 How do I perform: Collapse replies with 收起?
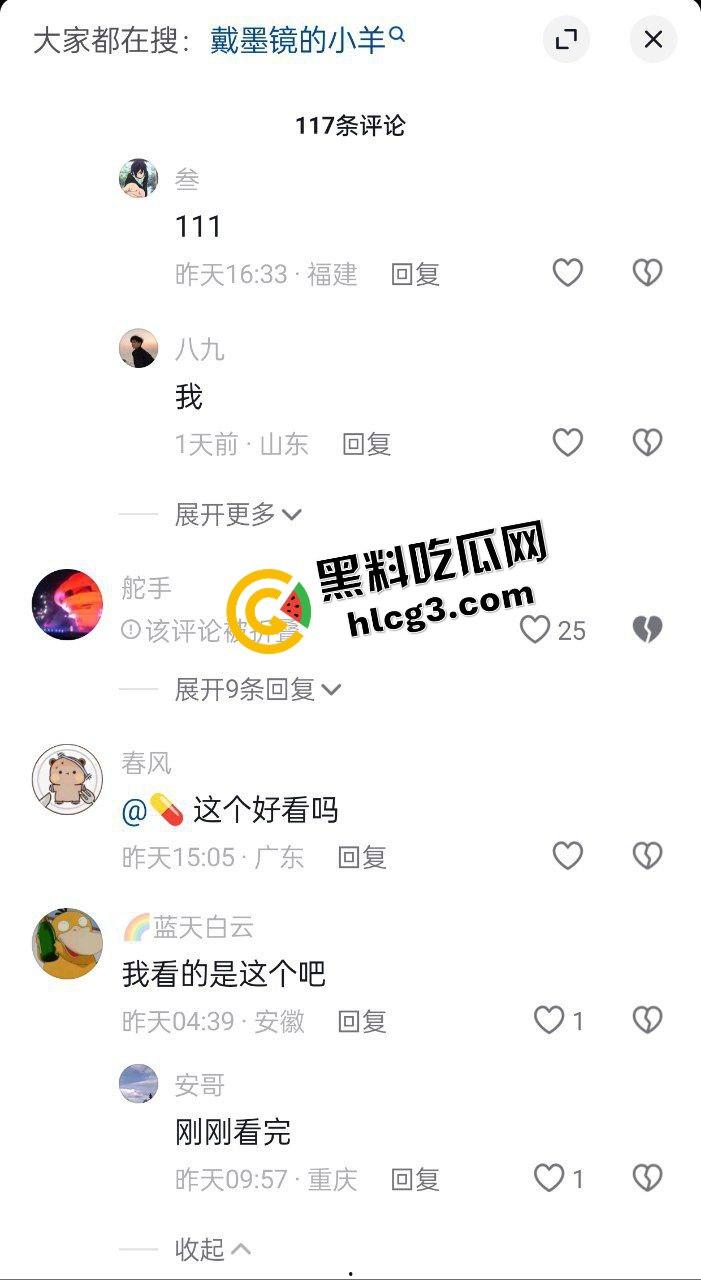coord(212,1248)
